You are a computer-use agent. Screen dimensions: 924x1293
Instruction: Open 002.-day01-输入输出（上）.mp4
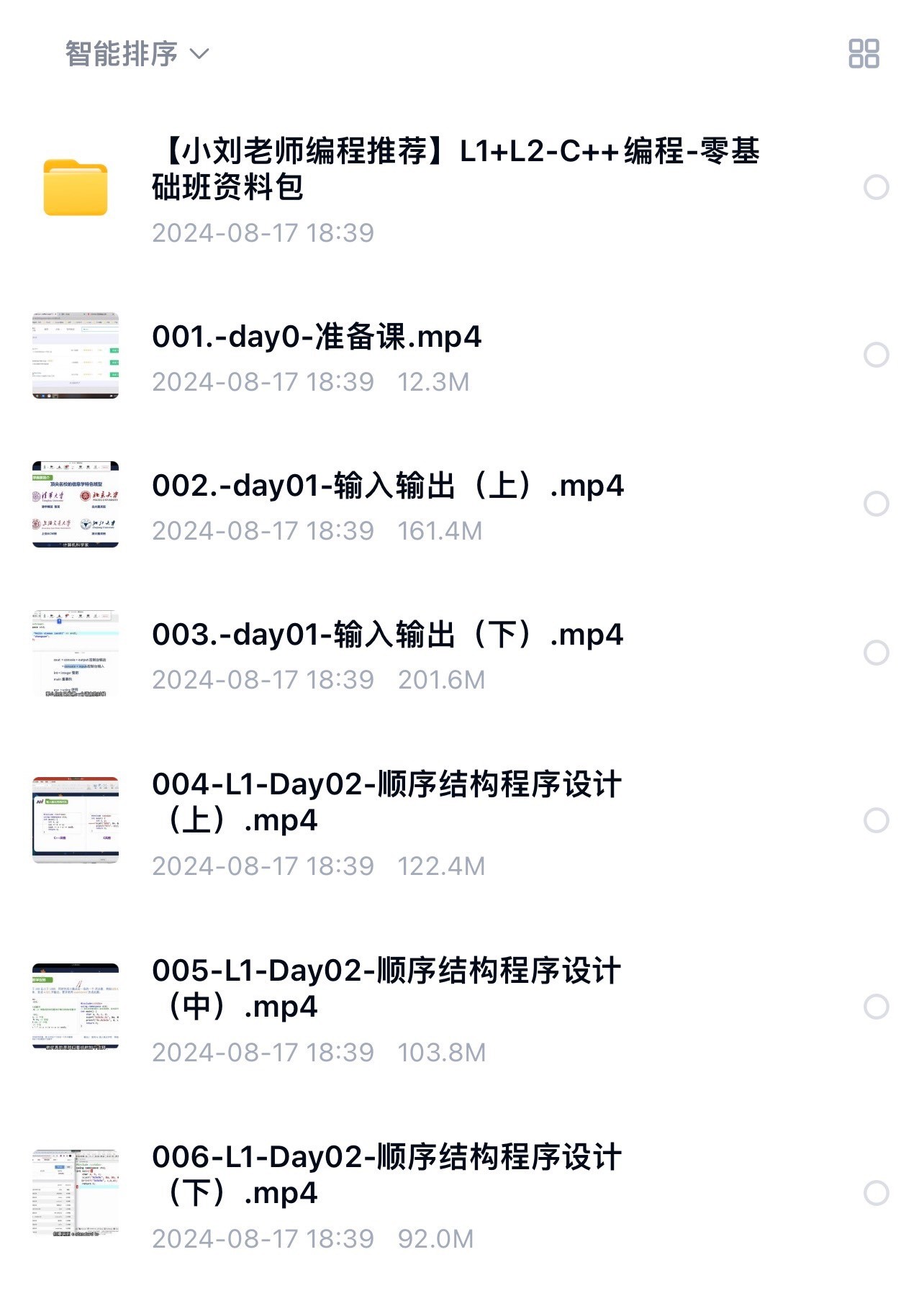click(387, 486)
